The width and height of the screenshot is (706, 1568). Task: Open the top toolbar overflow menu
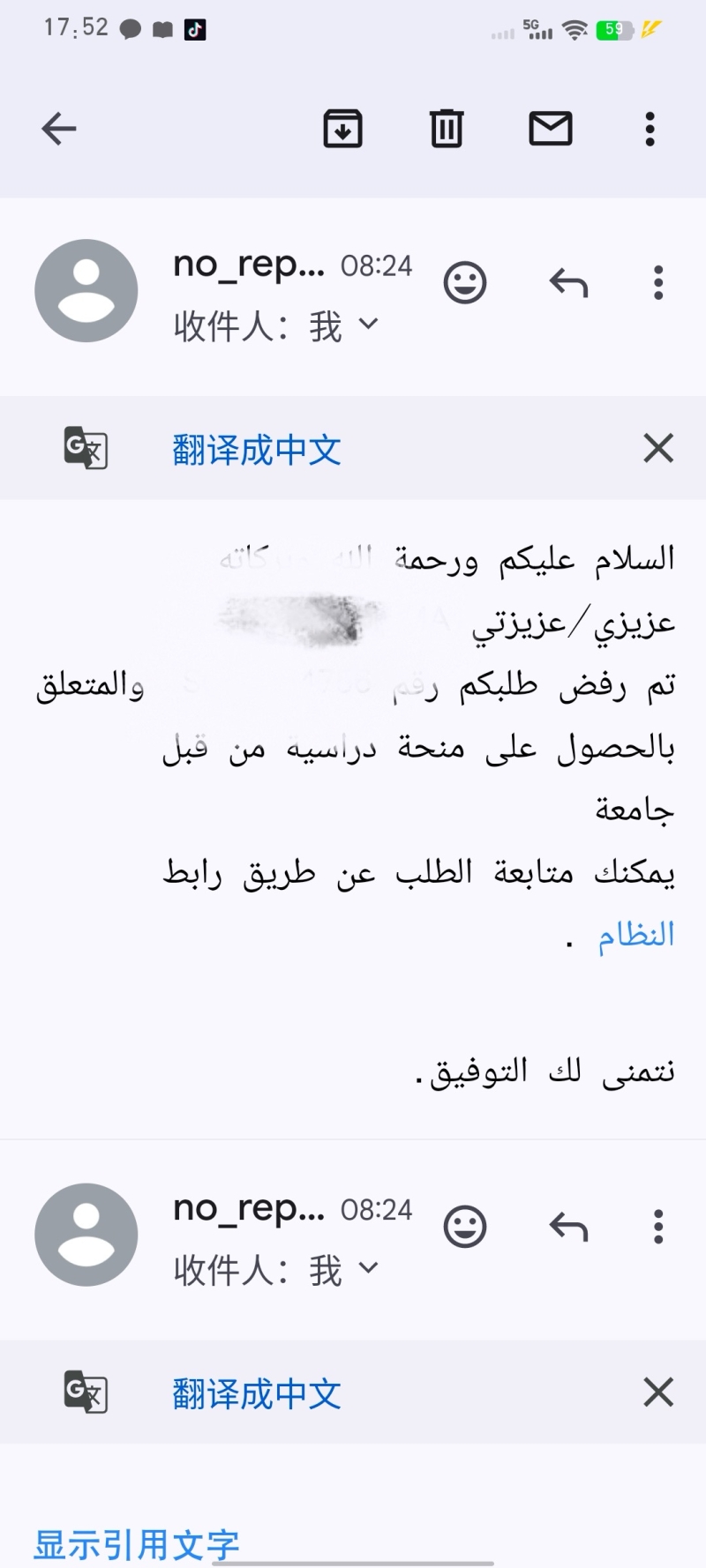tap(650, 129)
